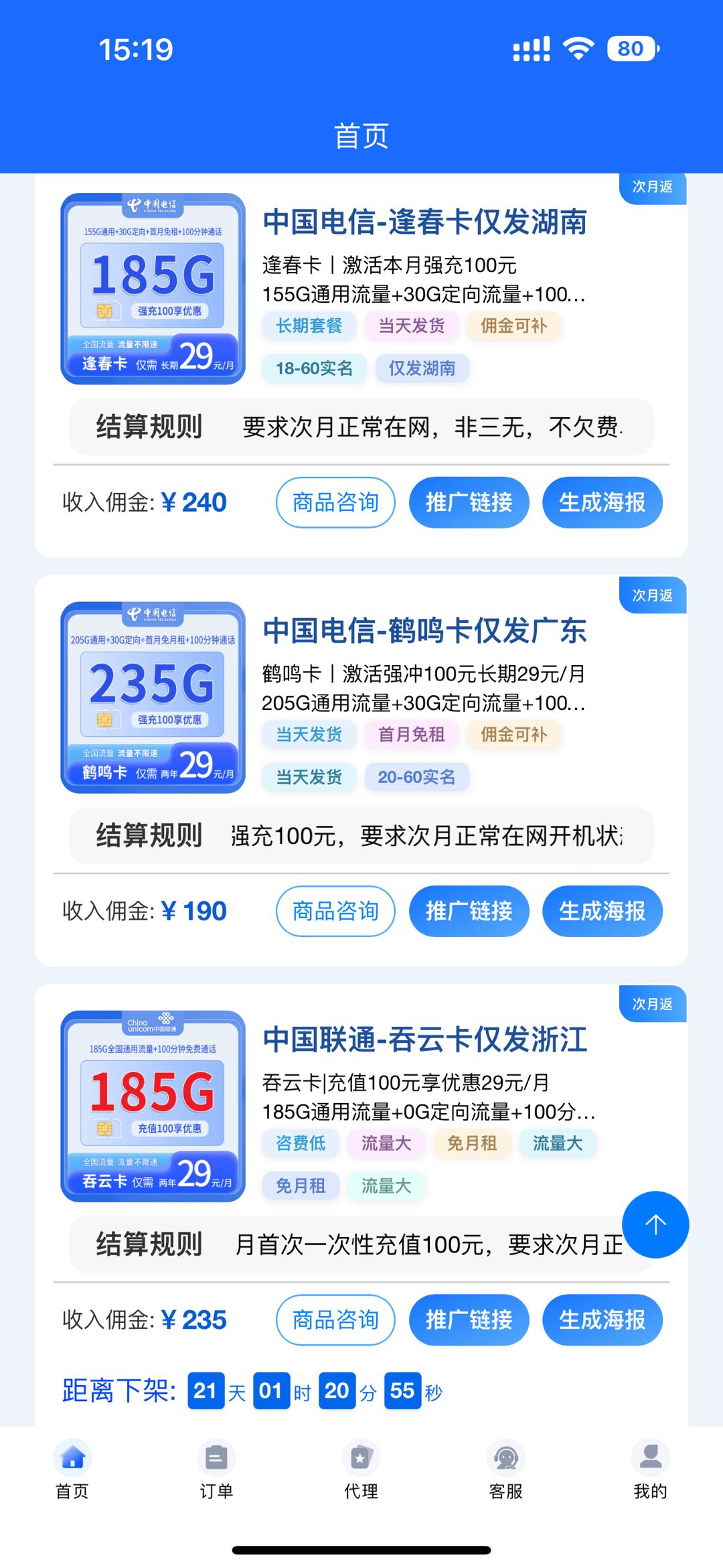The image size is (723, 1568).
Task: Open the 我的 tab
Action: tap(650, 1470)
